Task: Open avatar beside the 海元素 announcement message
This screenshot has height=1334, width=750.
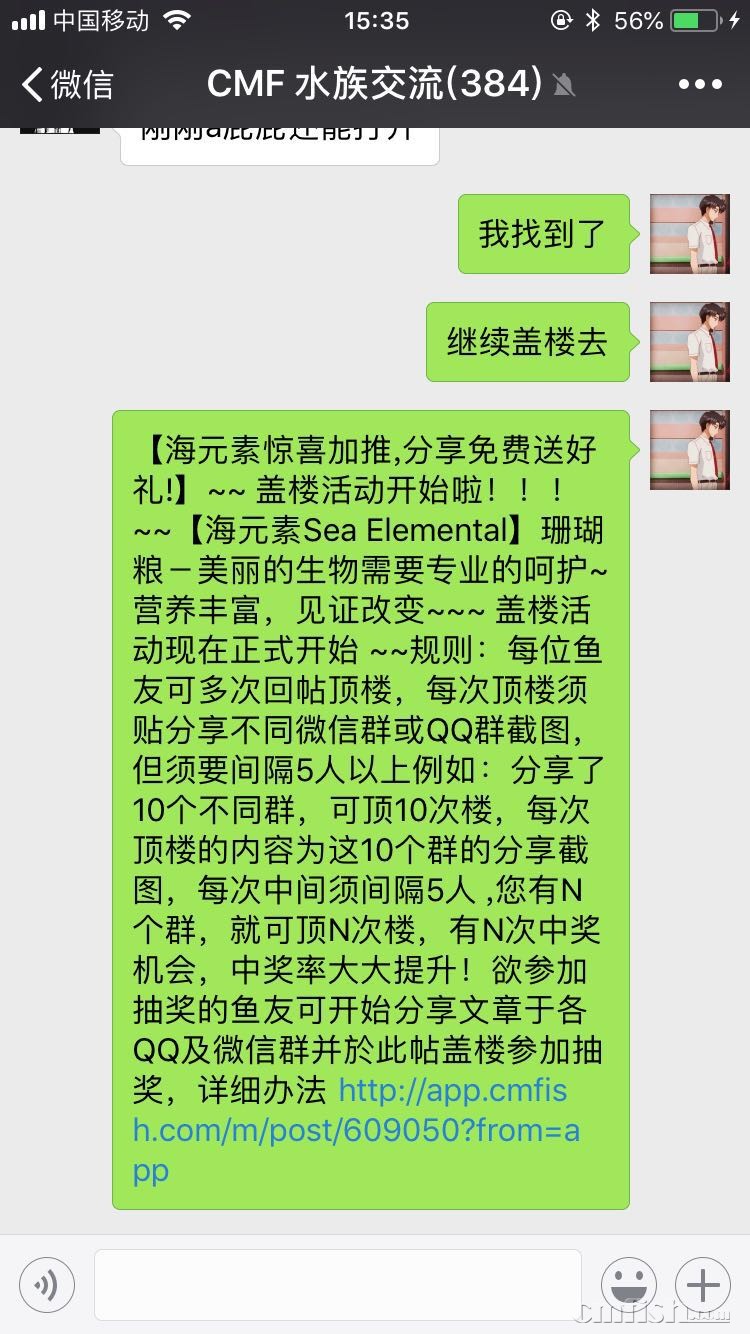Action: 689,450
